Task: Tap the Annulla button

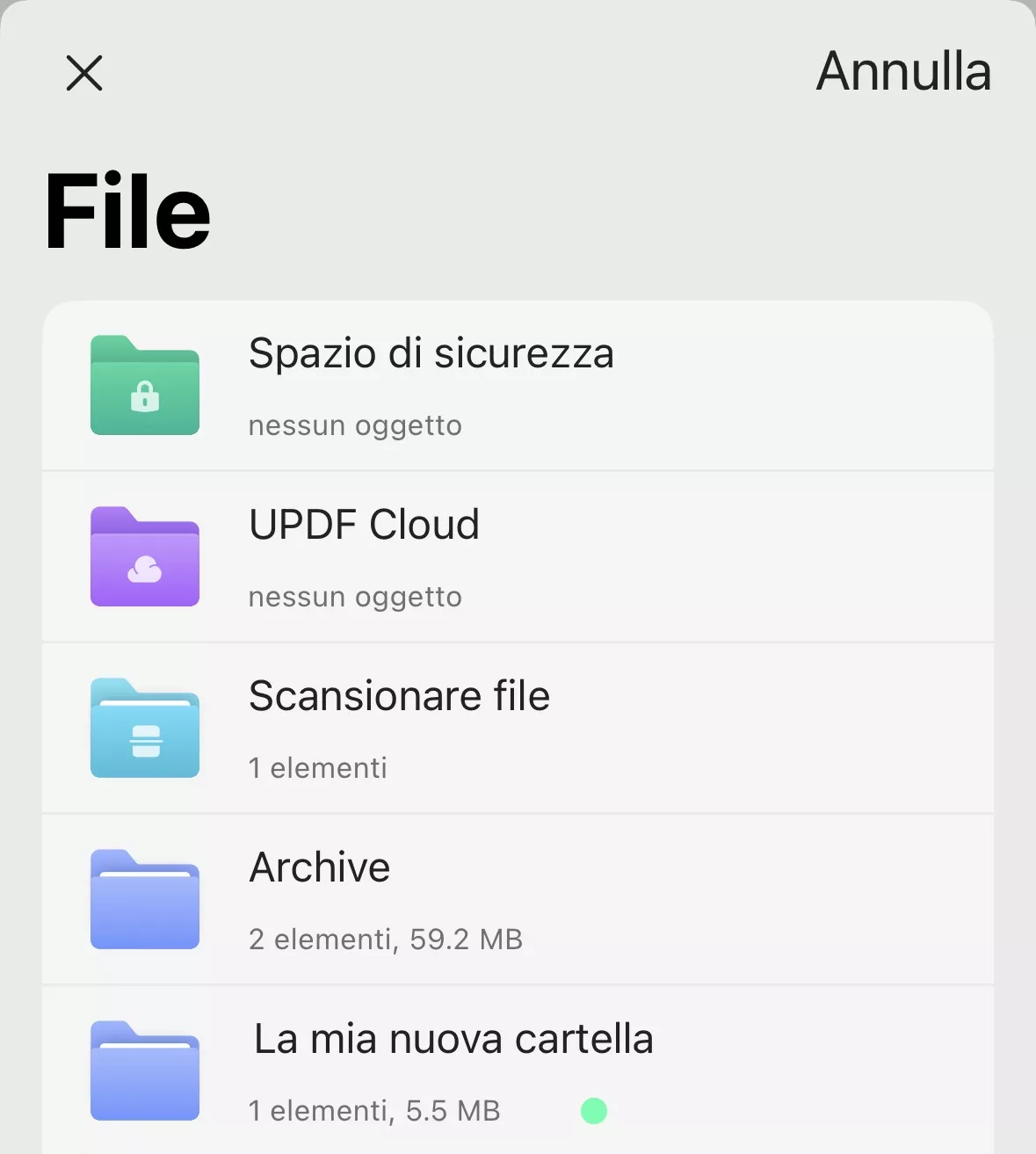Action: pyautogui.click(x=902, y=73)
